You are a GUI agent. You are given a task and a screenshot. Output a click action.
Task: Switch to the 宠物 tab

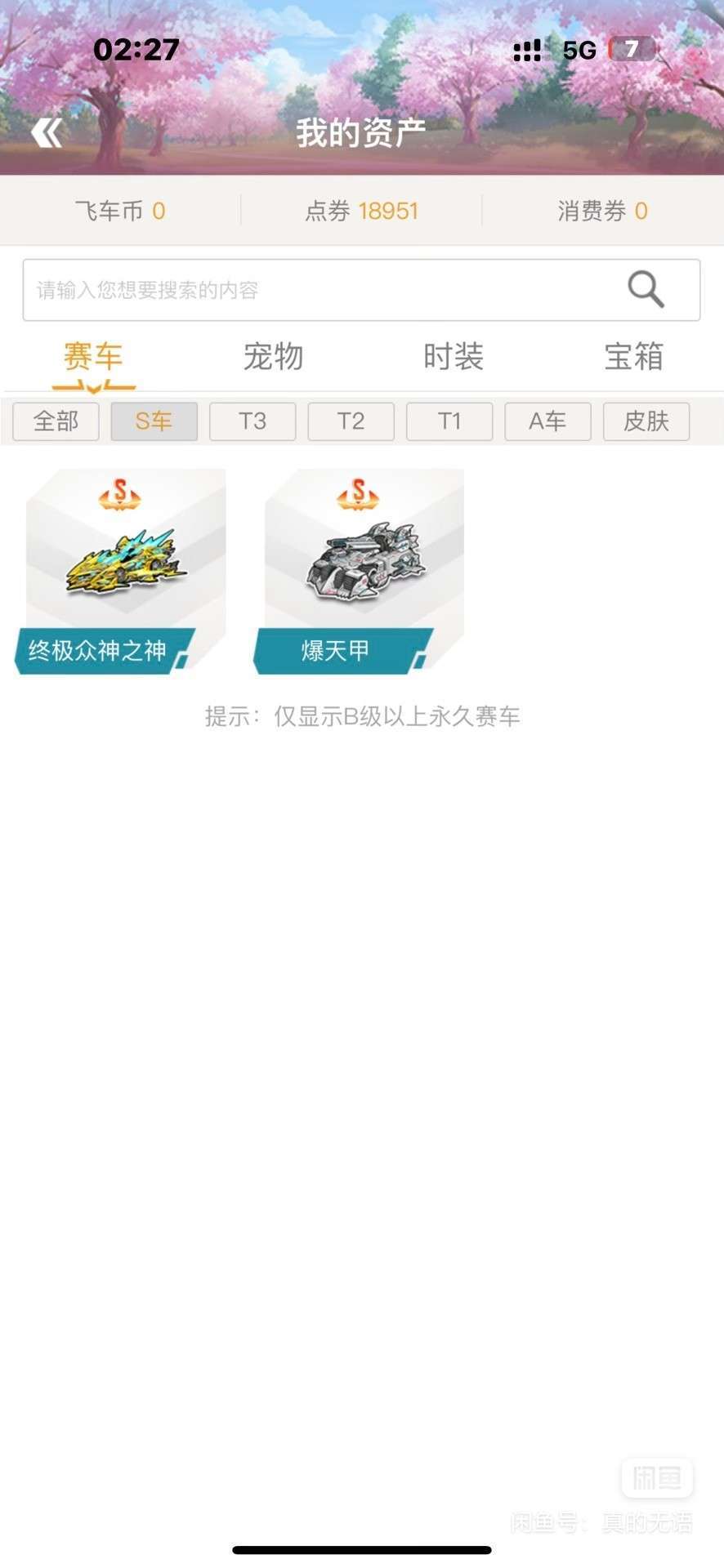(x=274, y=357)
